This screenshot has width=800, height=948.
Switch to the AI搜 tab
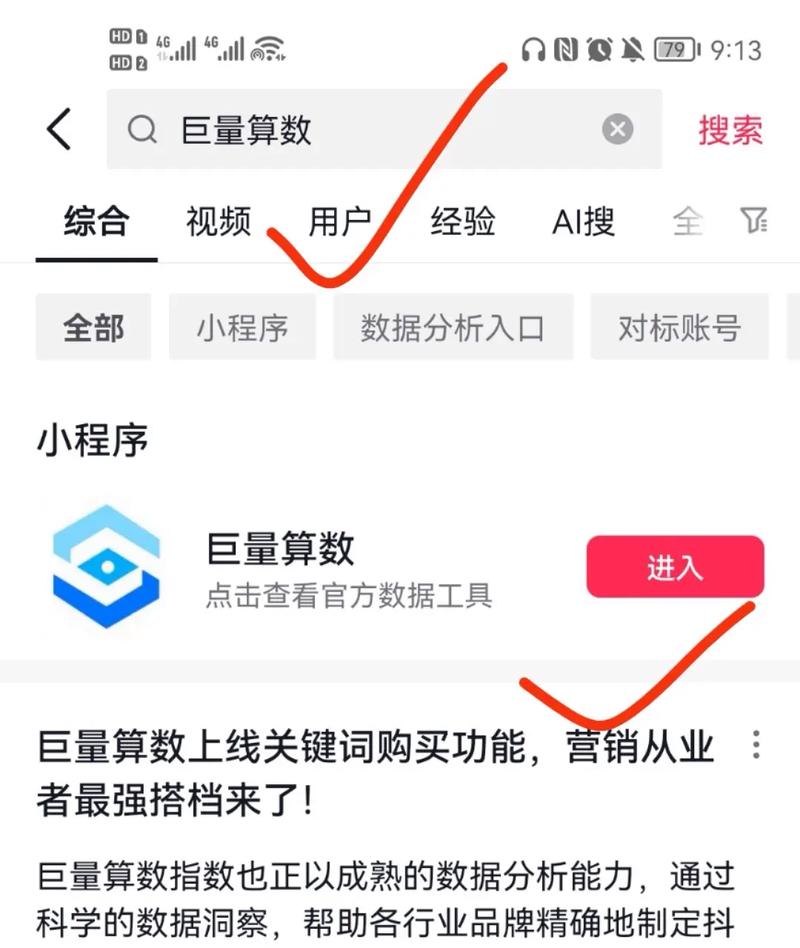point(583,222)
